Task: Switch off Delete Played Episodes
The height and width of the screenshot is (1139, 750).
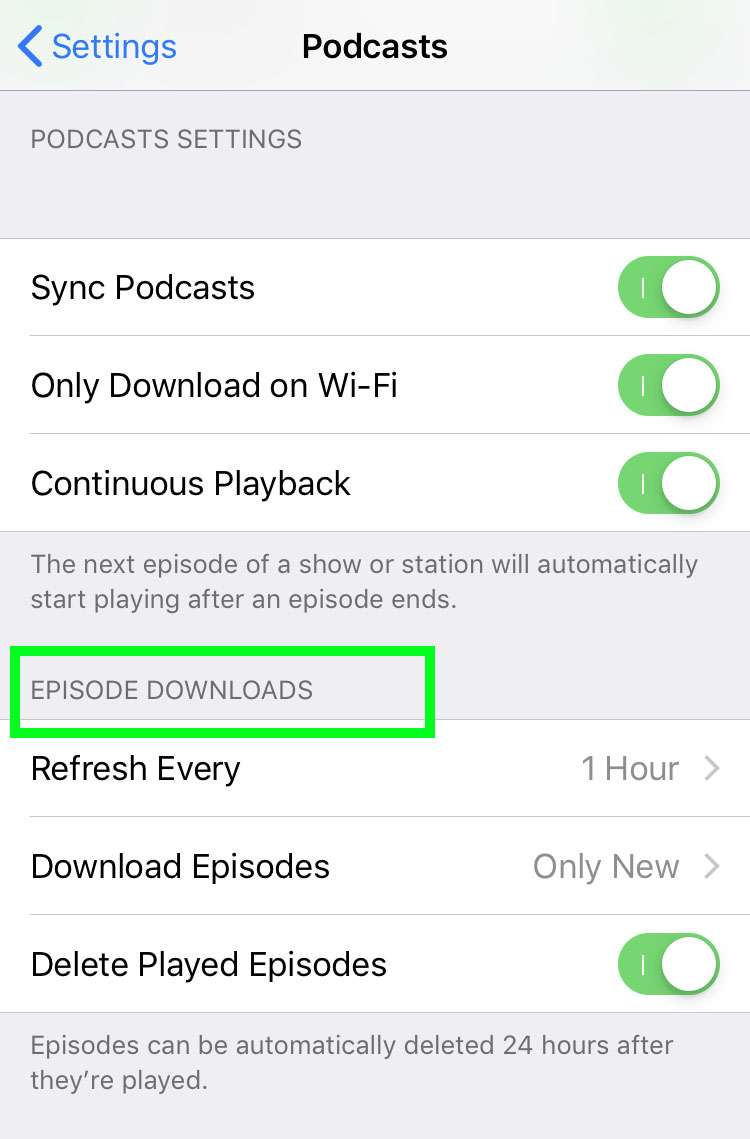Action: click(668, 964)
